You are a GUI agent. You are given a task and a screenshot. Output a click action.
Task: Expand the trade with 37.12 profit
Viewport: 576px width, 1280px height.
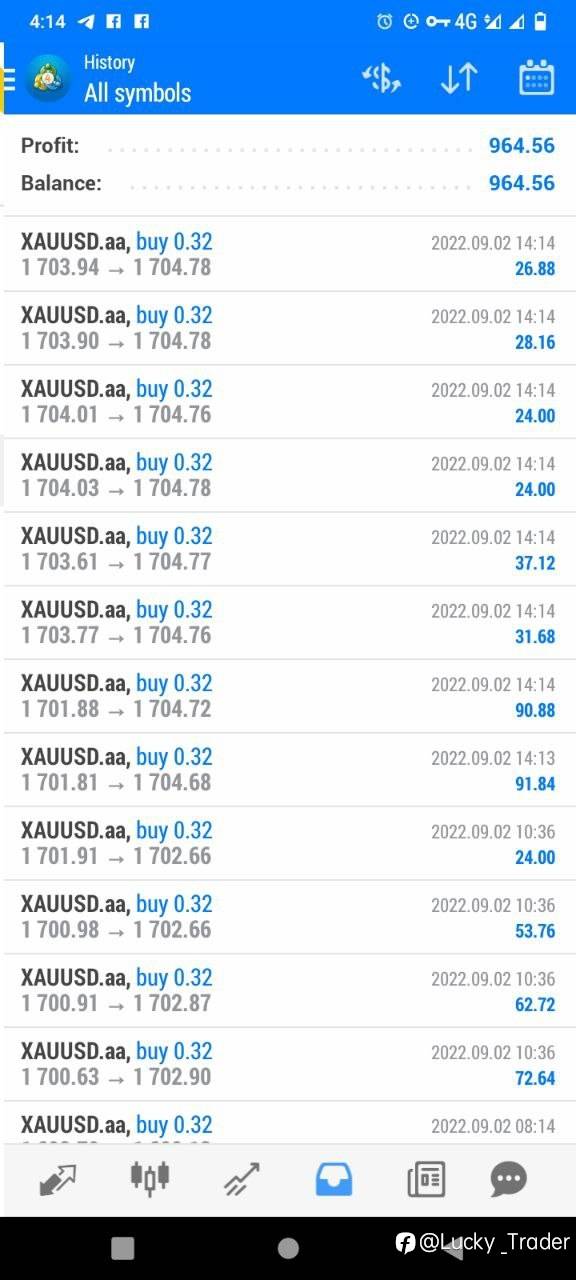pyautogui.click(x=288, y=549)
